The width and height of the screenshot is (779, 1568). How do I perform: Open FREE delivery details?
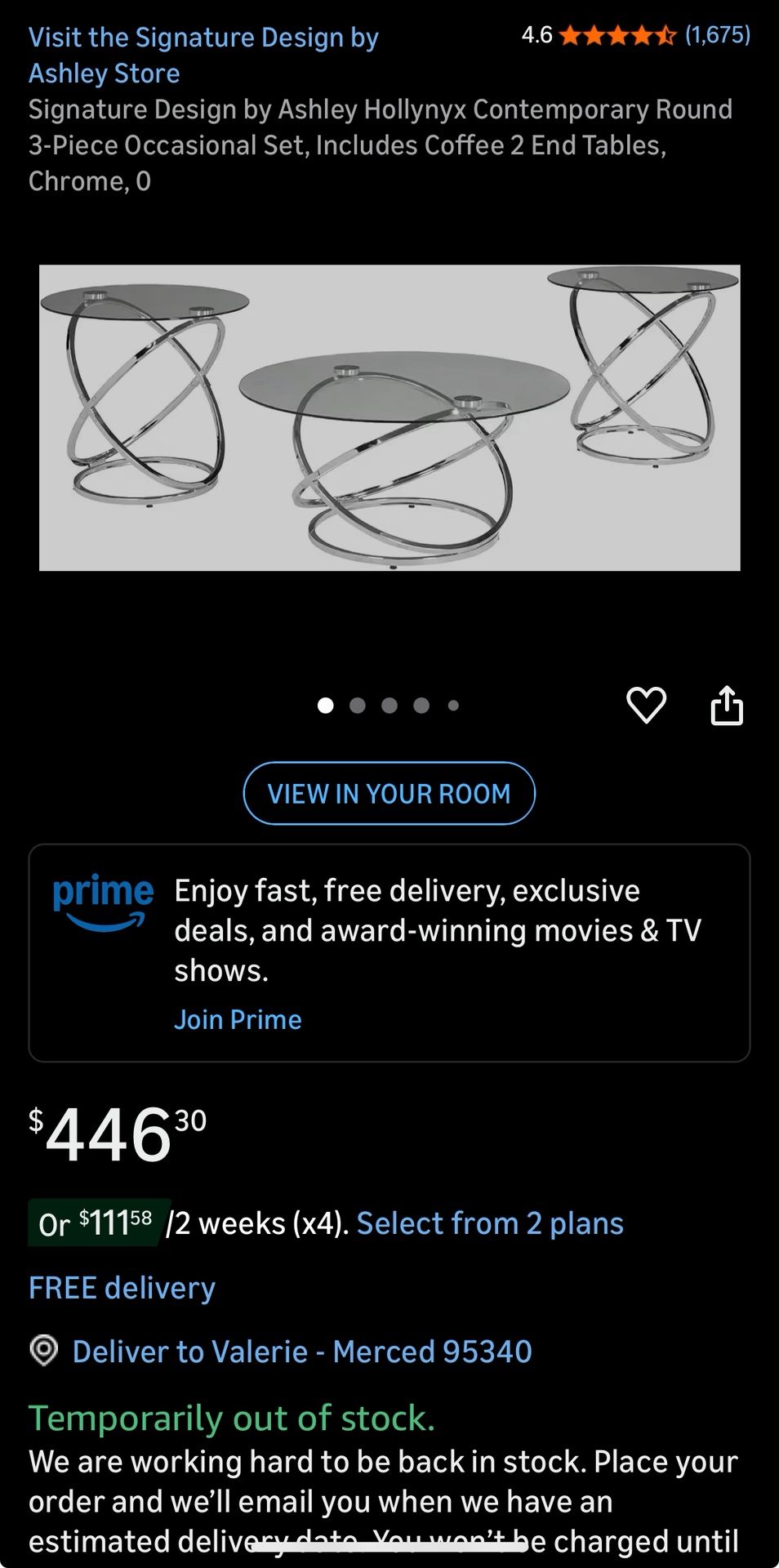click(x=122, y=1288)
